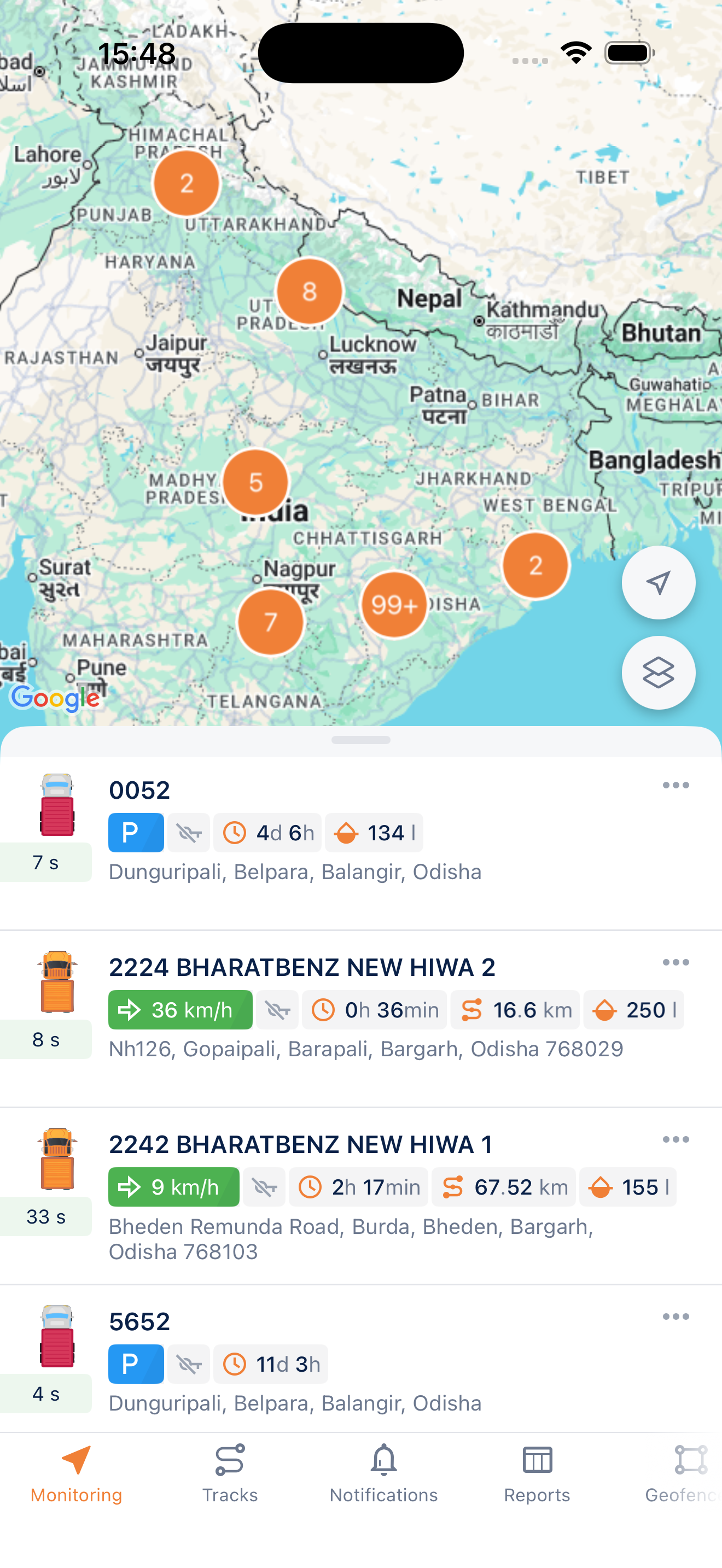Open the 99+ vehicle cluster near Odisha
722x1568 pixels.
(x=394, y=605)
